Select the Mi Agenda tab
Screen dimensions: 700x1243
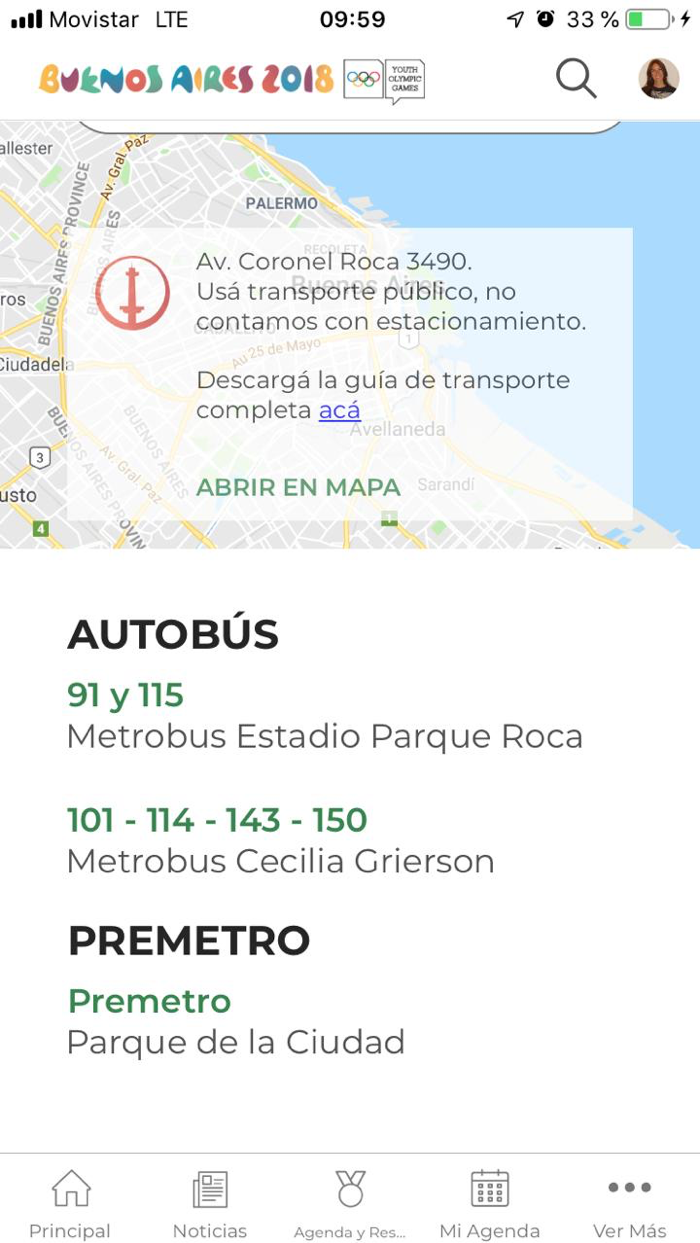click(490, 1204)
